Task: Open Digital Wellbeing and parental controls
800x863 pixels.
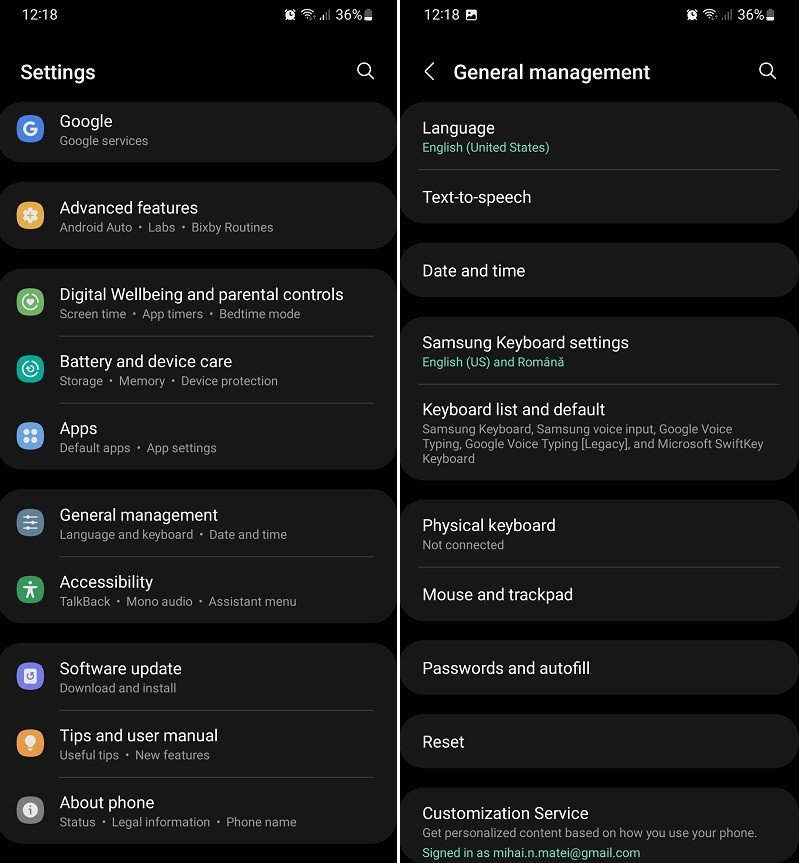Action: tap(198, 303)
